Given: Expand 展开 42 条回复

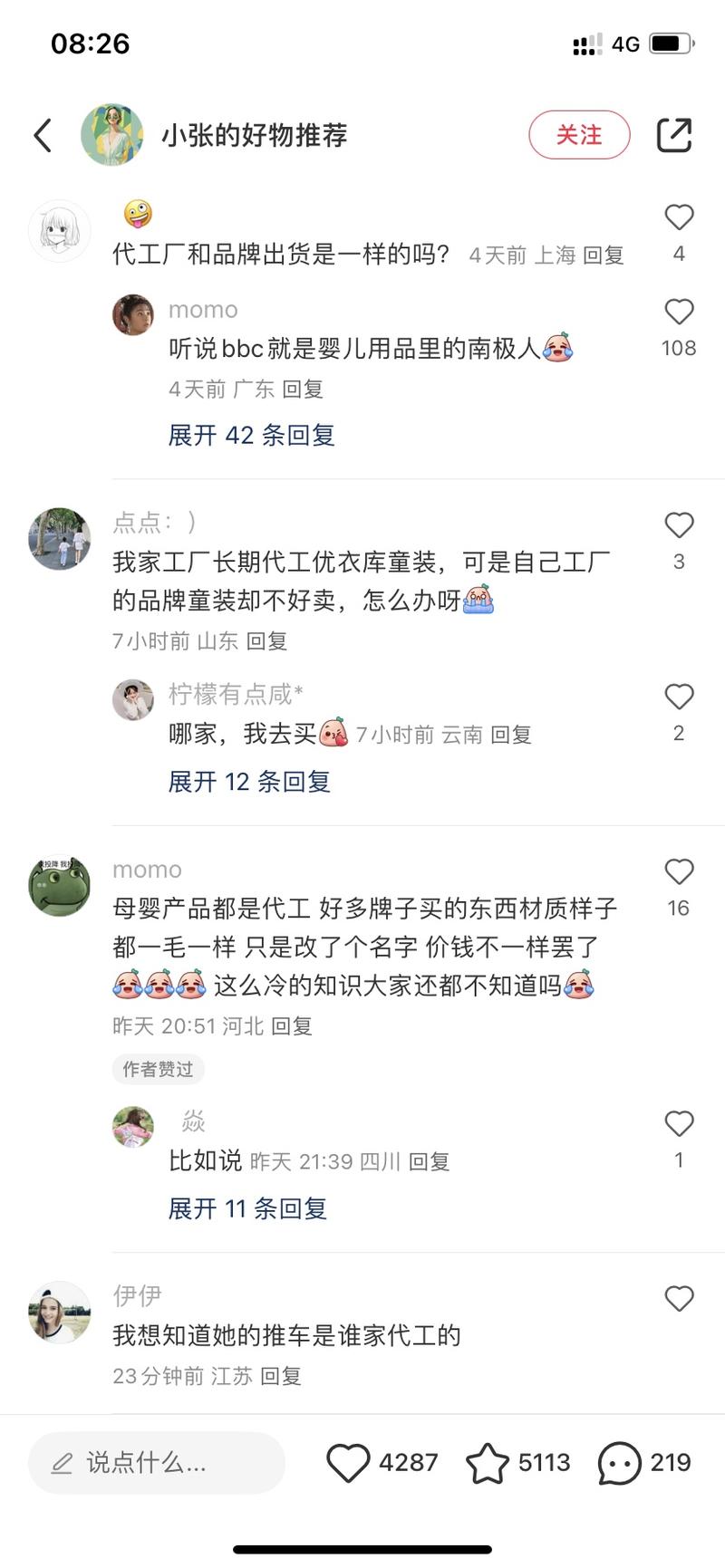Looking at the screenshot, I should (x=251, y=435).
